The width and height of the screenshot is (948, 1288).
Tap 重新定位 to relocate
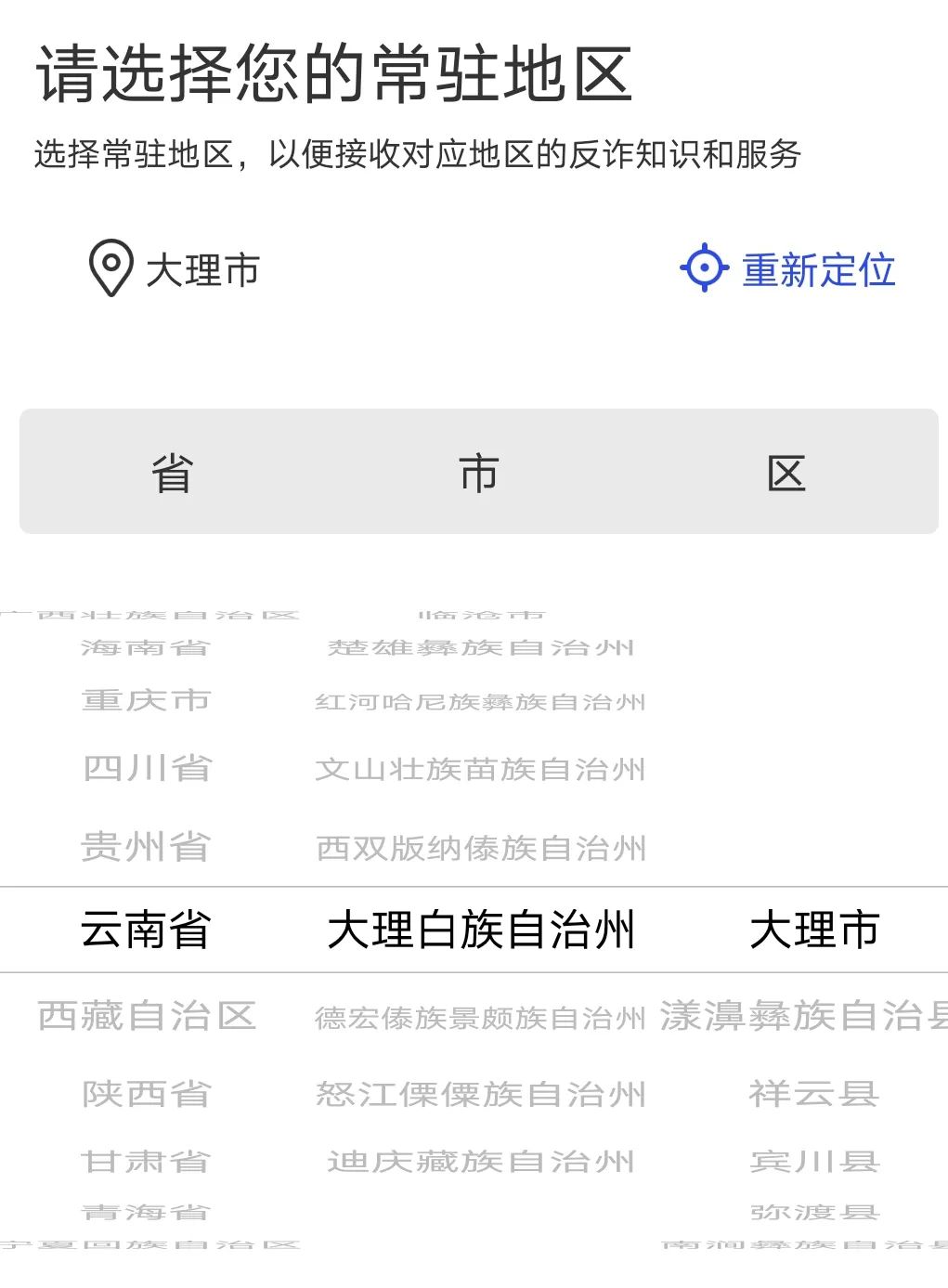788,269
